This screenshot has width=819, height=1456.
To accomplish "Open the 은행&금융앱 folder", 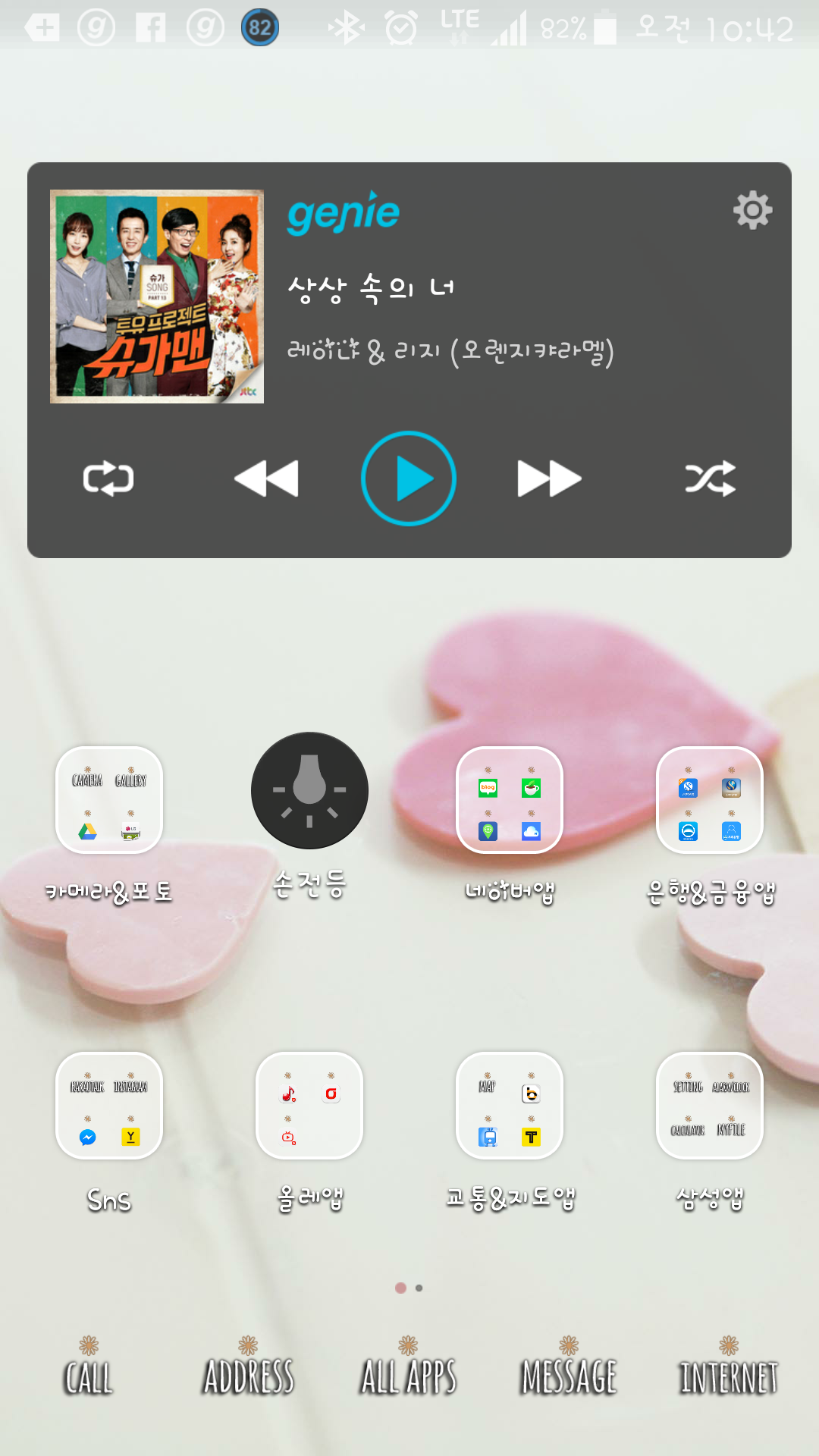I will 710,801.
